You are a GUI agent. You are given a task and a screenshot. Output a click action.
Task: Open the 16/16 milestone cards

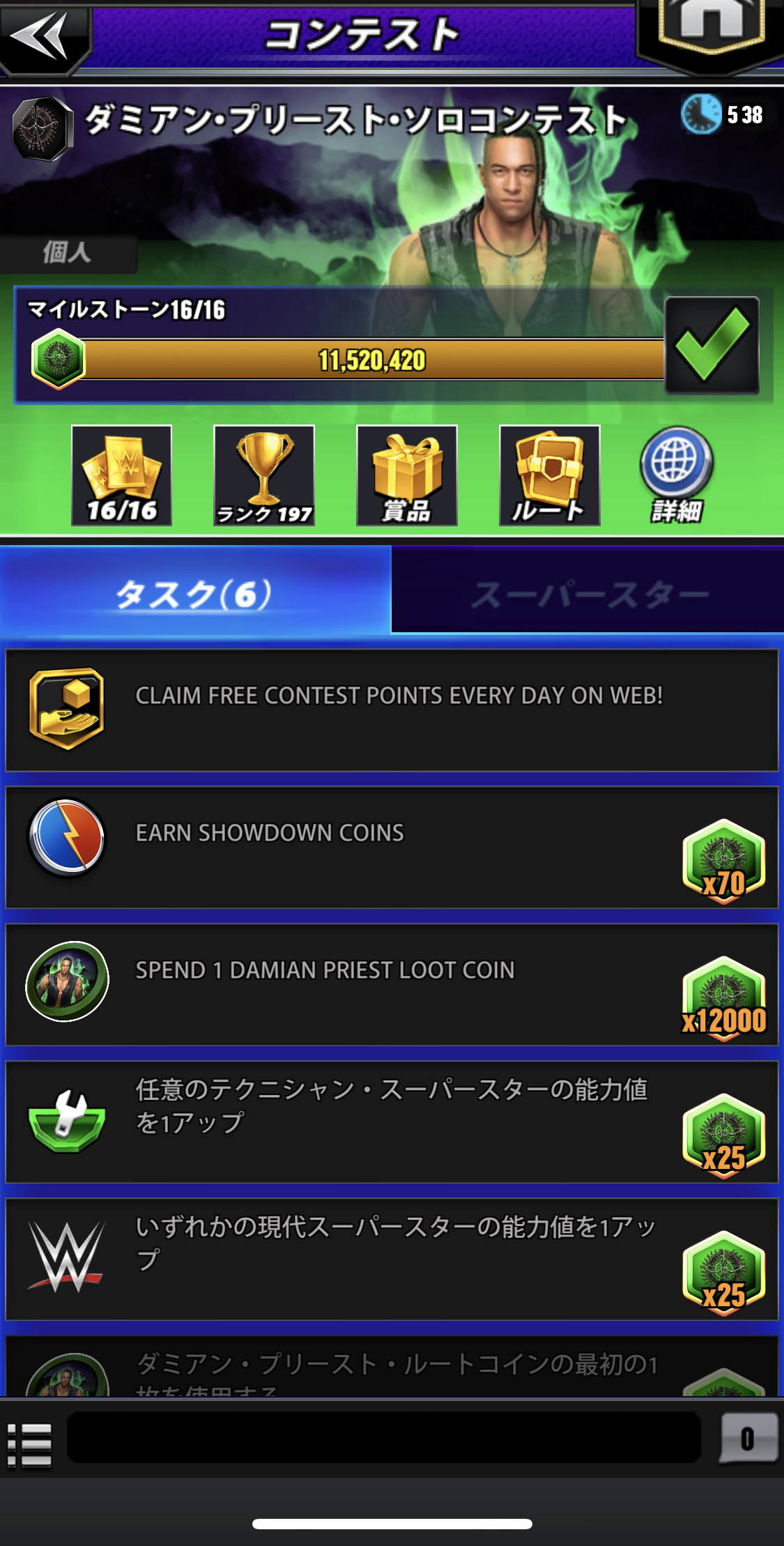(121, 475)
